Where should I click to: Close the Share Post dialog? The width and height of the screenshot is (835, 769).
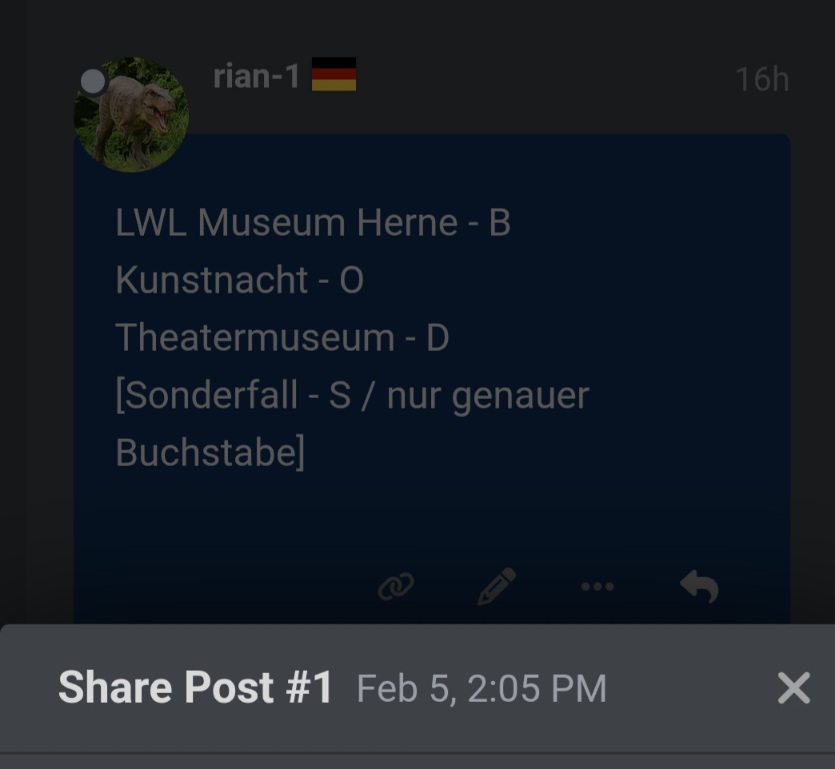click(793, 688)
